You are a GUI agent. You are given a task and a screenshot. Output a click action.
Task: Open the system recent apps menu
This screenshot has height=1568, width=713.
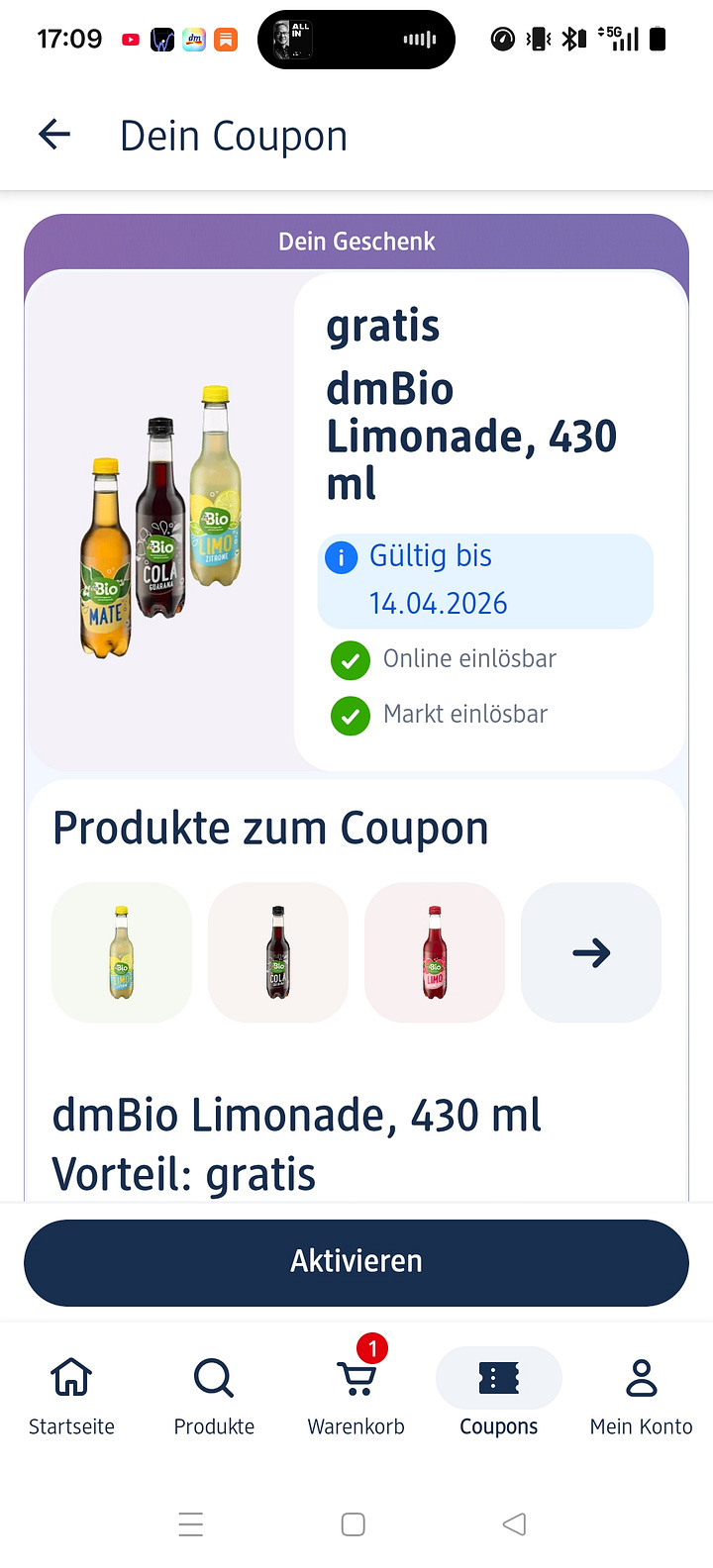[x=191, y=1524]
